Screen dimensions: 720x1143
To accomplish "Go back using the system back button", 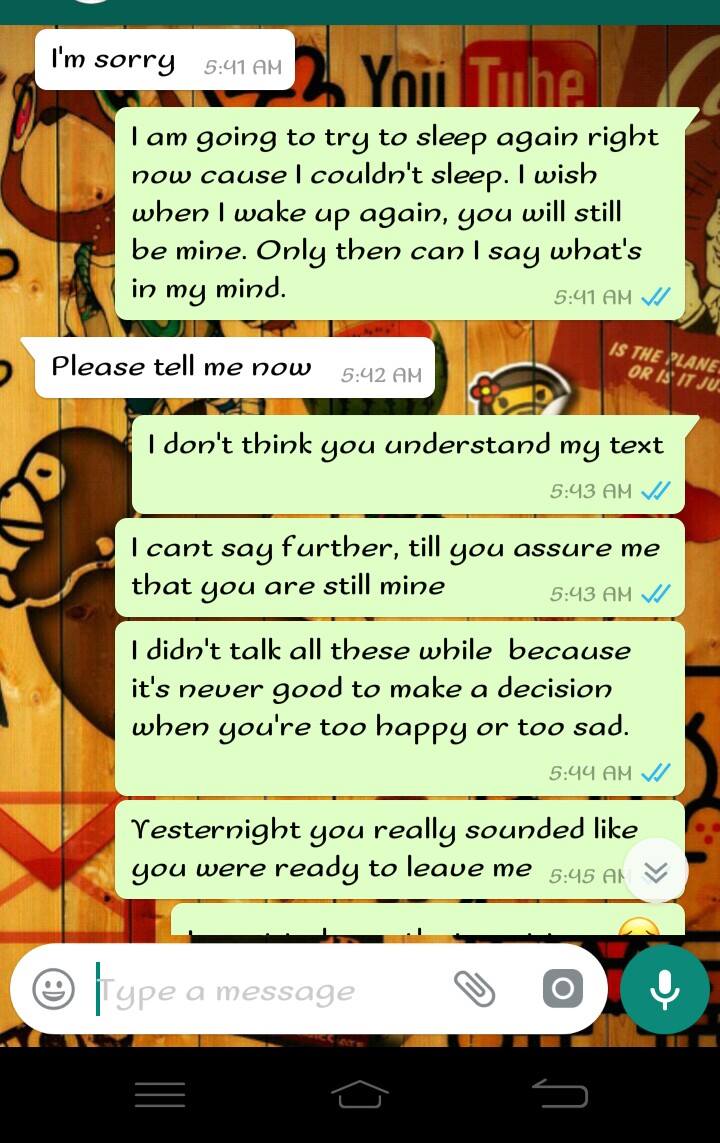I will point(560,1093).
